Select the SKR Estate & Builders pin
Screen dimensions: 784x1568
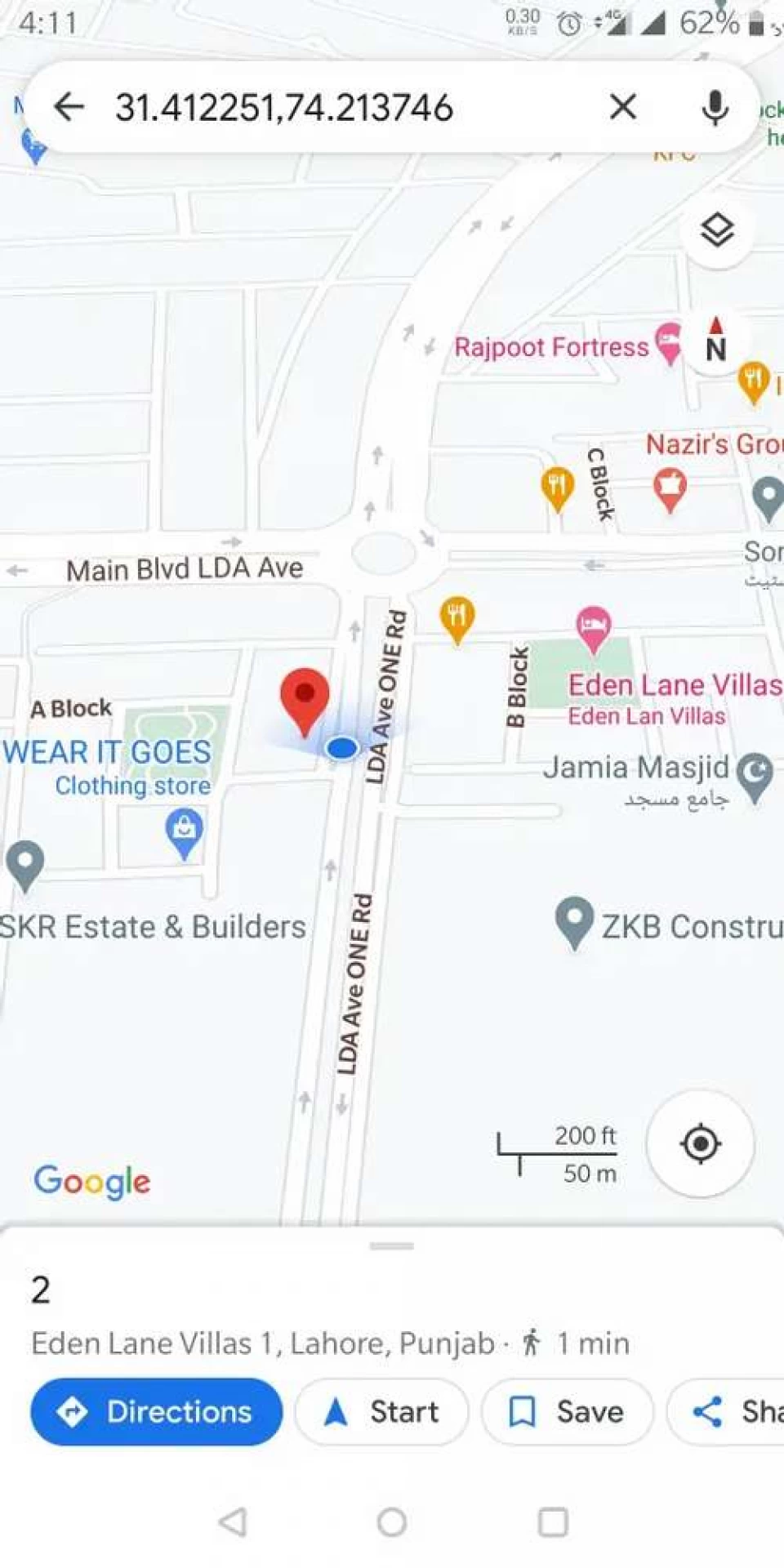click(x=24, y=863)
